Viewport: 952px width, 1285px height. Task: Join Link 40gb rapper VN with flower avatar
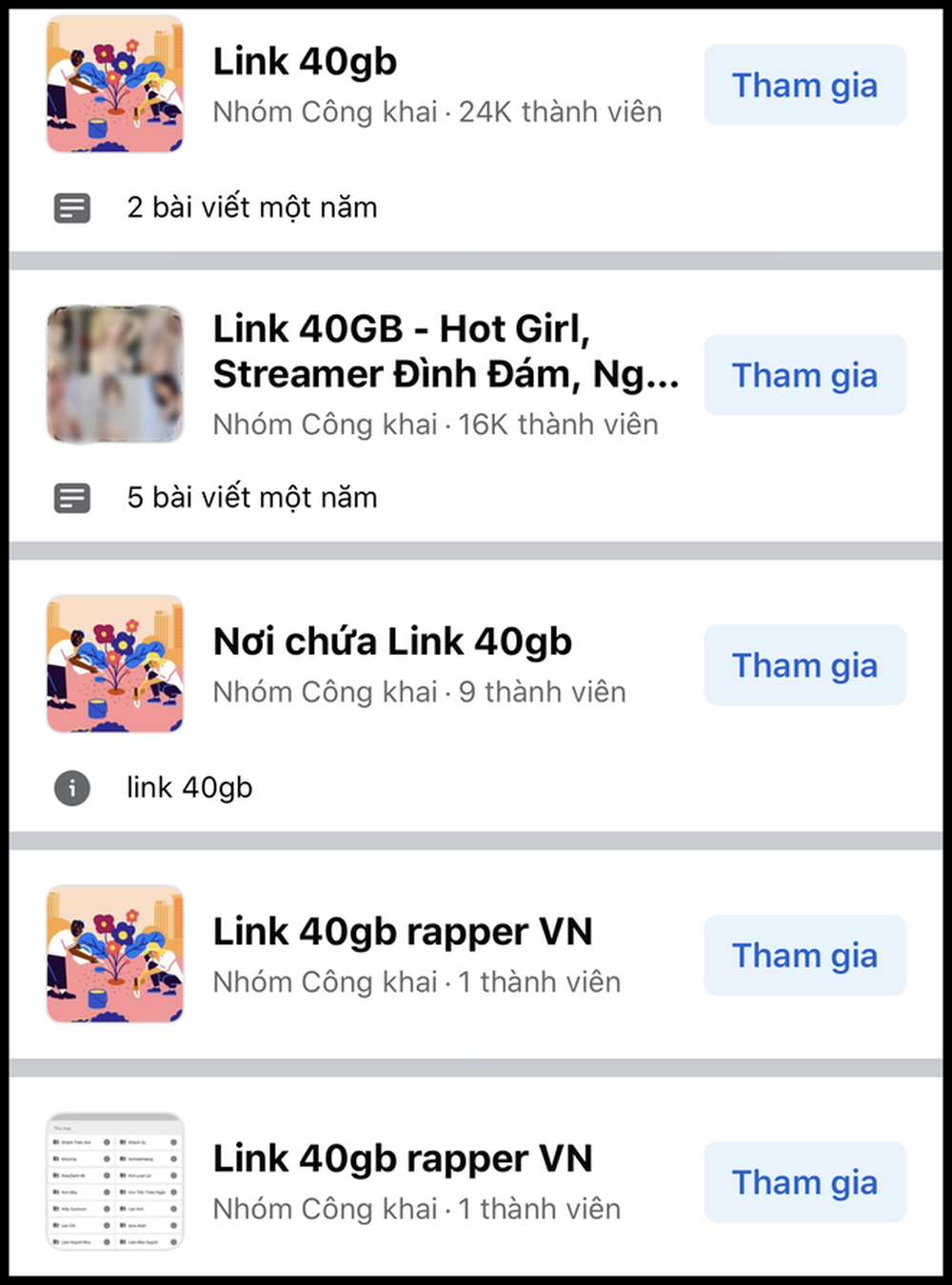[804, 955]
